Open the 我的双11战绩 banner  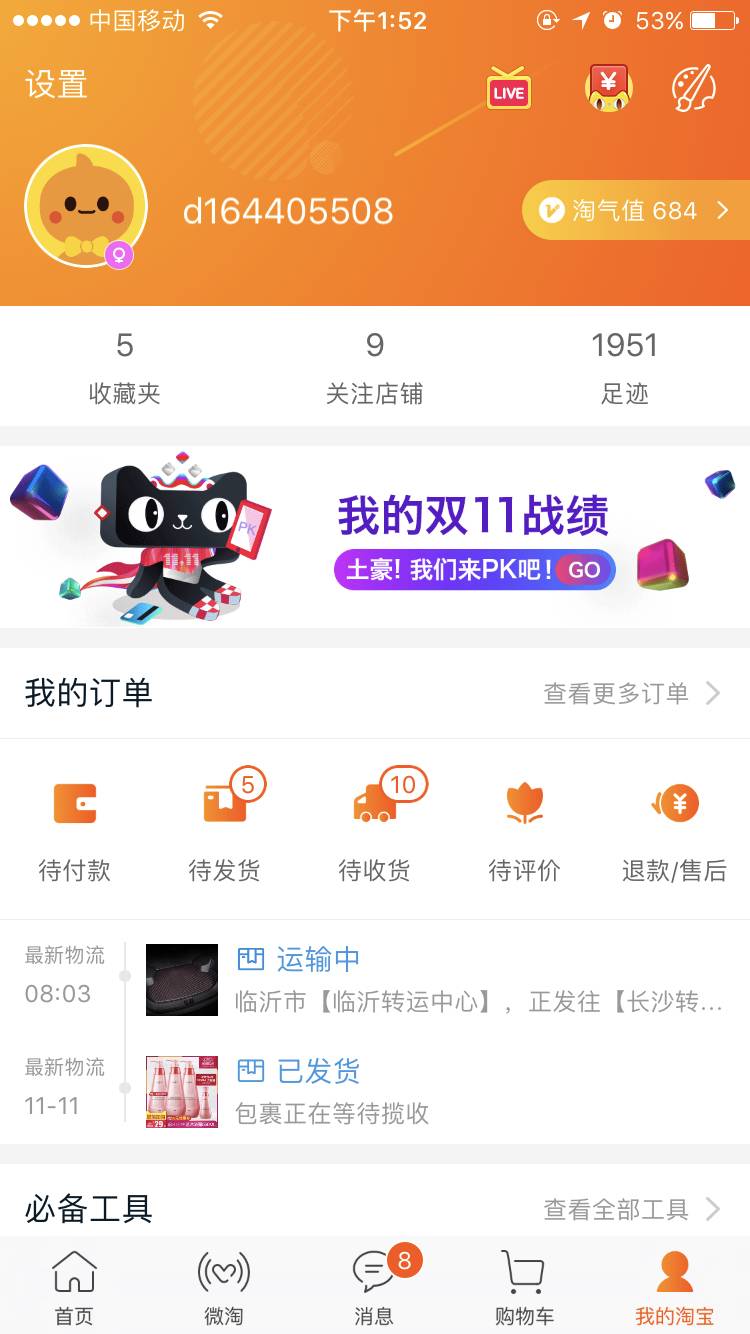[x=375, y=537]
